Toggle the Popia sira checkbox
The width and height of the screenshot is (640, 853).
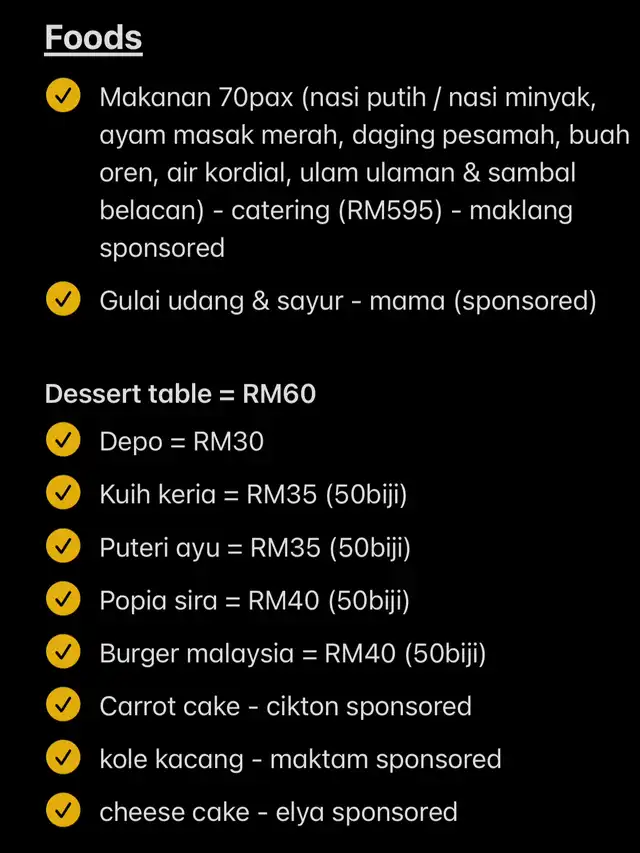click(x=63, y=598)
